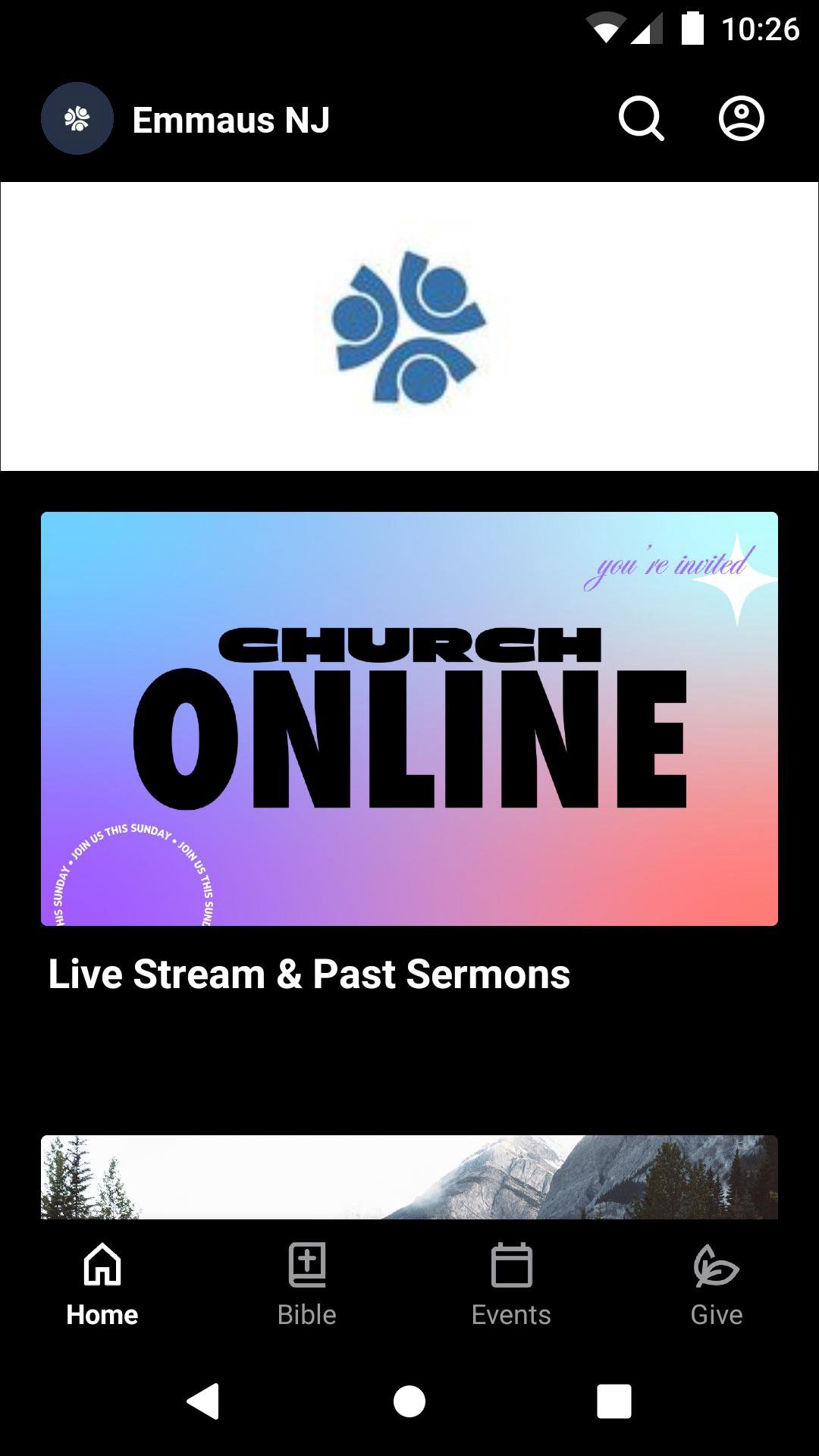
Task: Open the system recent apps view
Action: pyautogui.click(x=613, y=1401)
